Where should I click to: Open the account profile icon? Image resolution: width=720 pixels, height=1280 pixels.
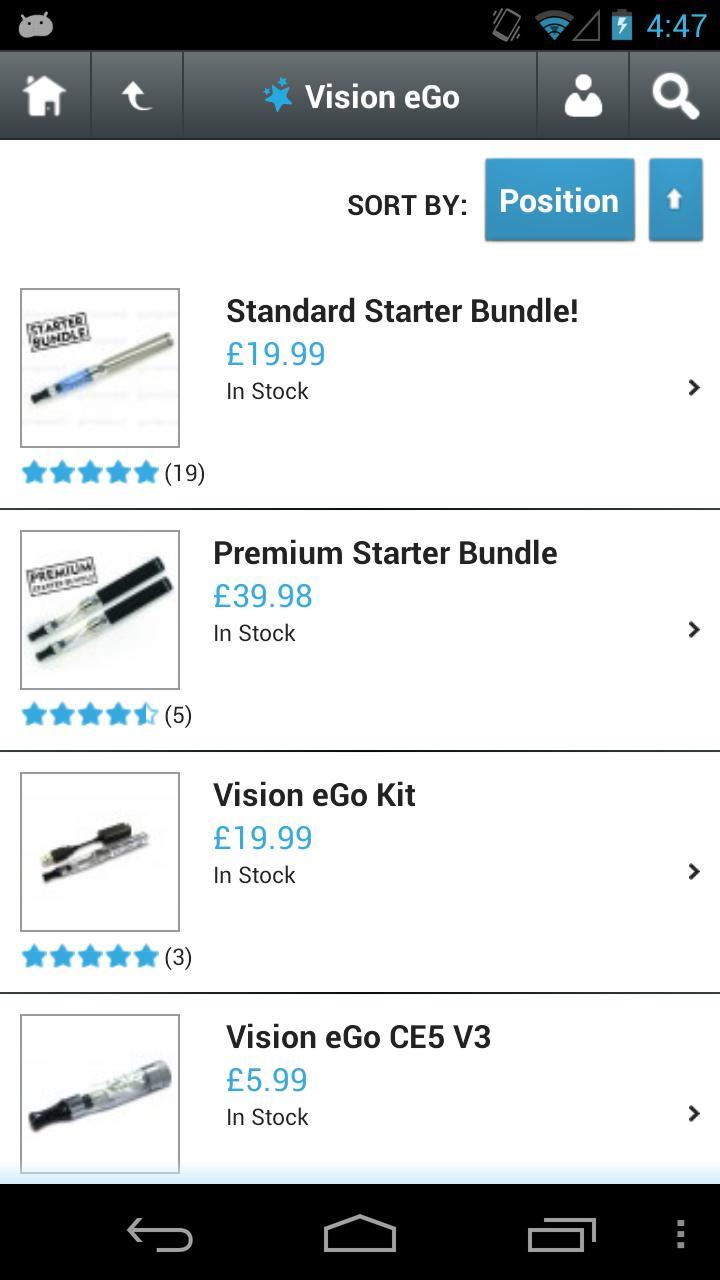(x=583, y=95)
